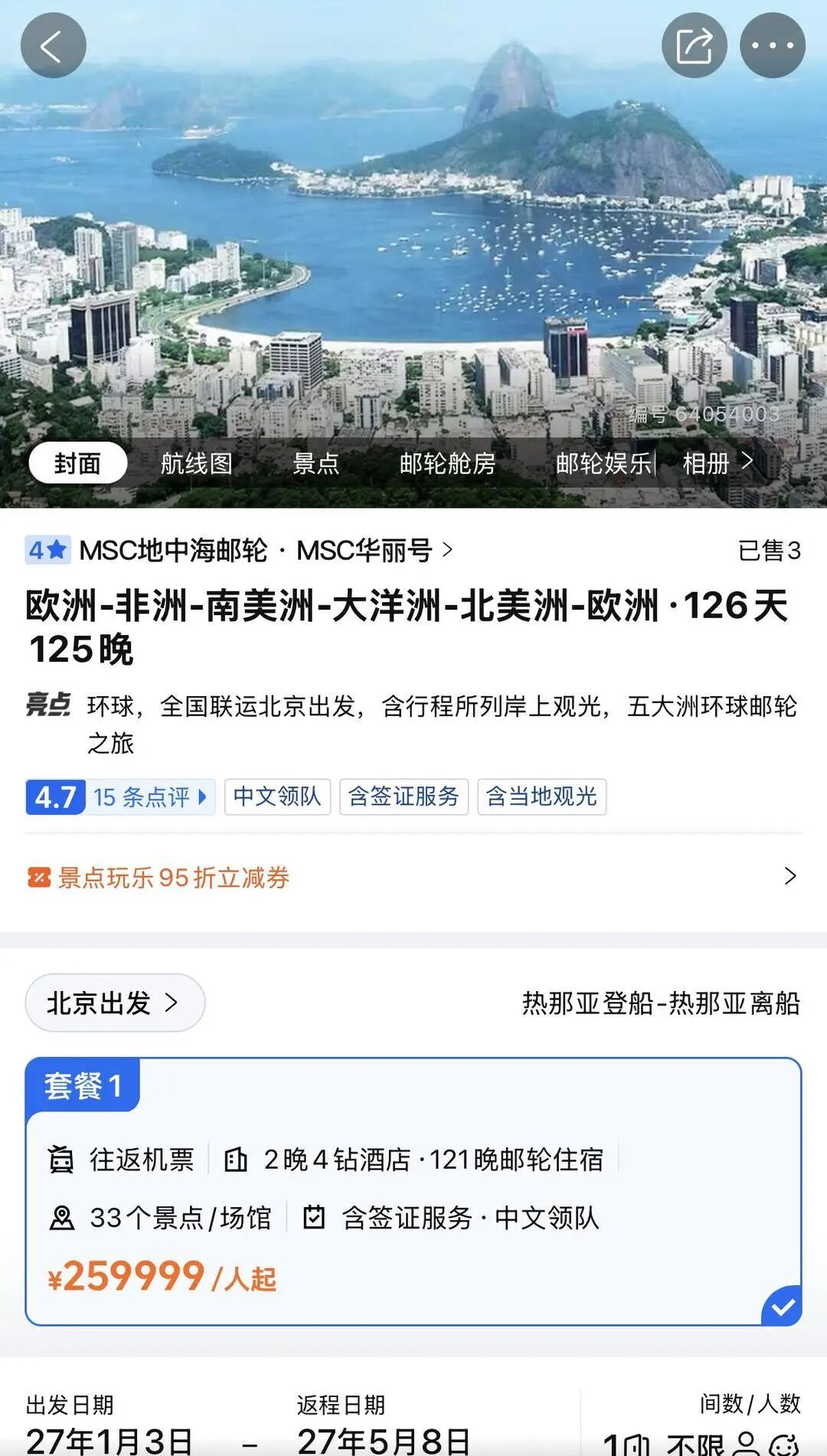Pick the departure date 27年1月3日
827x1456 pixels.
(x=110, y=1431)
